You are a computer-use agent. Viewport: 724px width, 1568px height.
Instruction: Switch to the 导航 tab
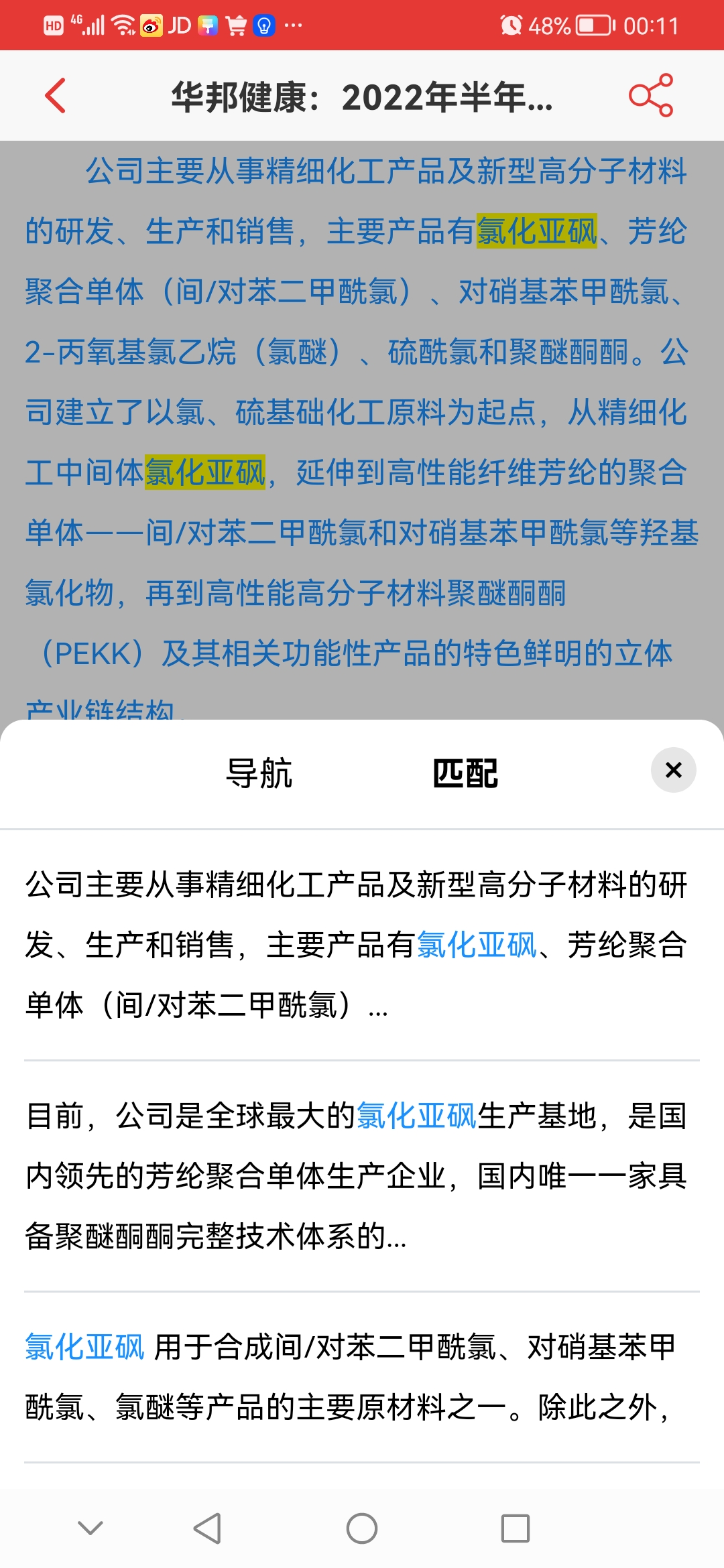259,773
